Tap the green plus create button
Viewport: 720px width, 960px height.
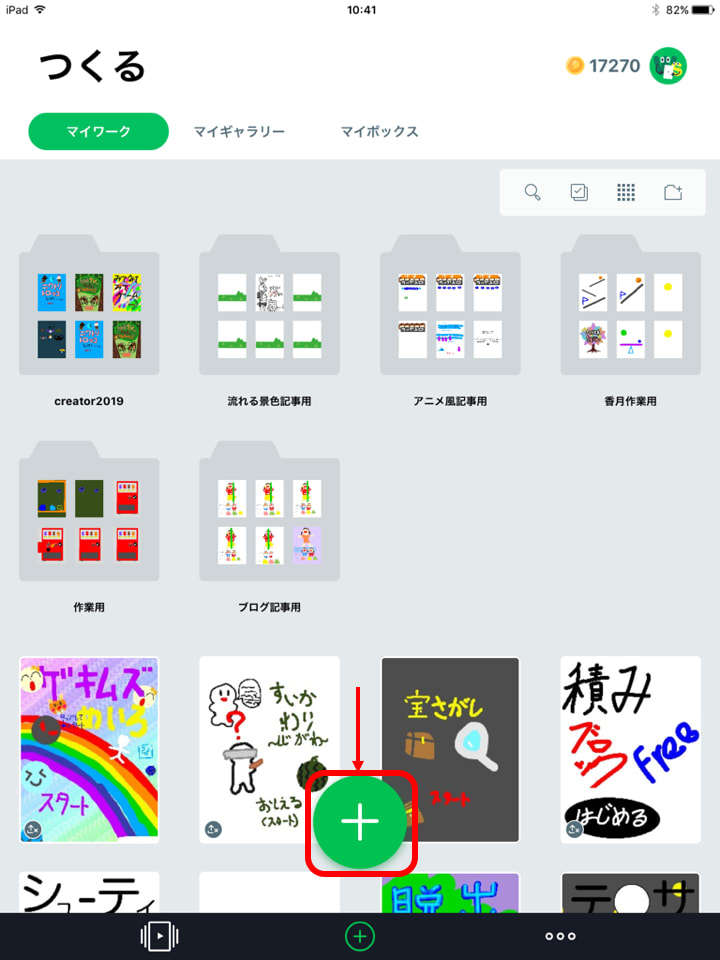[x=360, y=821]
